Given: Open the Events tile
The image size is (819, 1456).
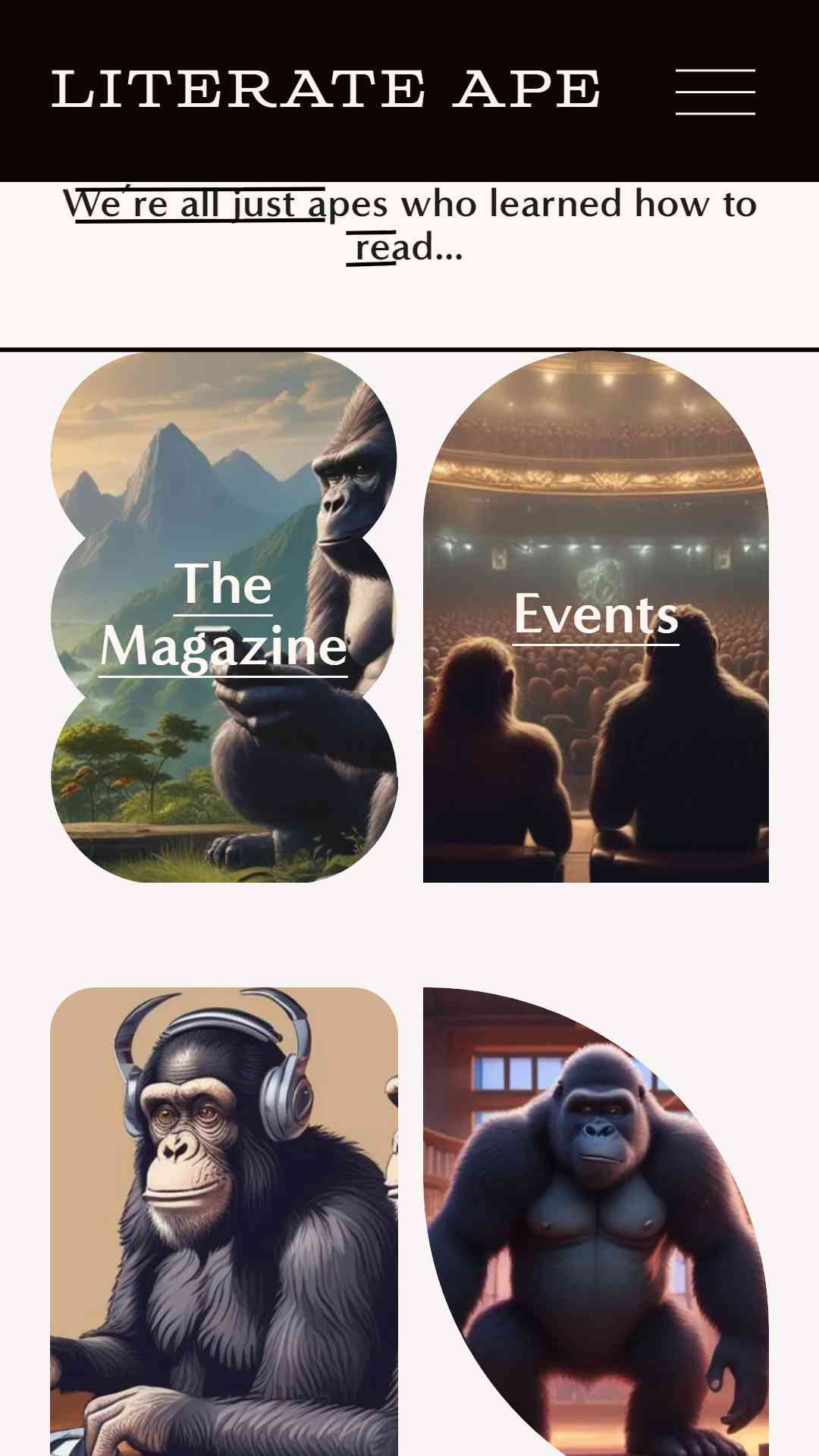Looking at the screenshot, I should pyautogui.click(x=596, y=617).
